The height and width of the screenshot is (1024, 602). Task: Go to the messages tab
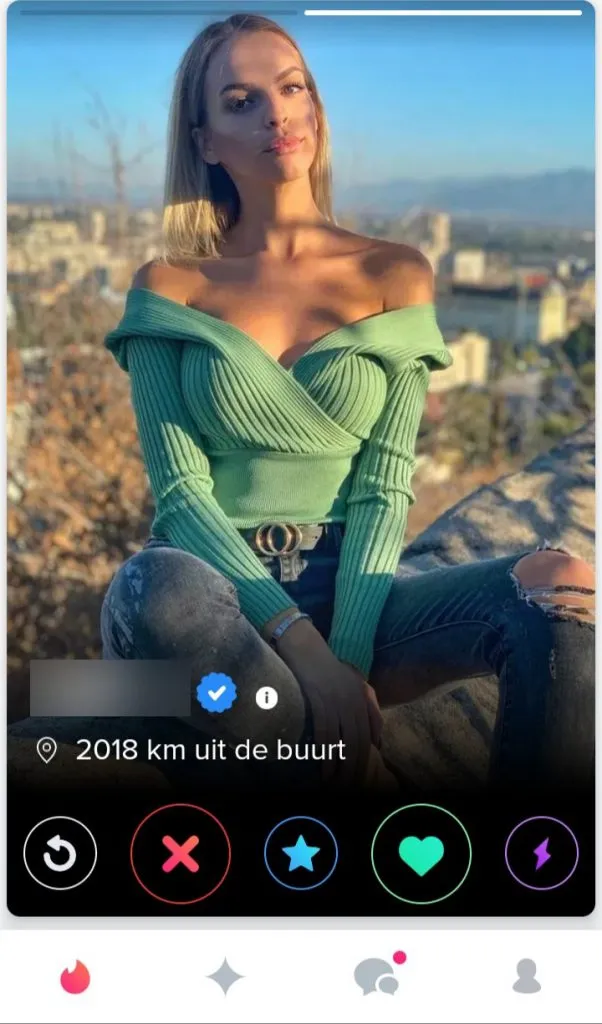pos(376,976)
